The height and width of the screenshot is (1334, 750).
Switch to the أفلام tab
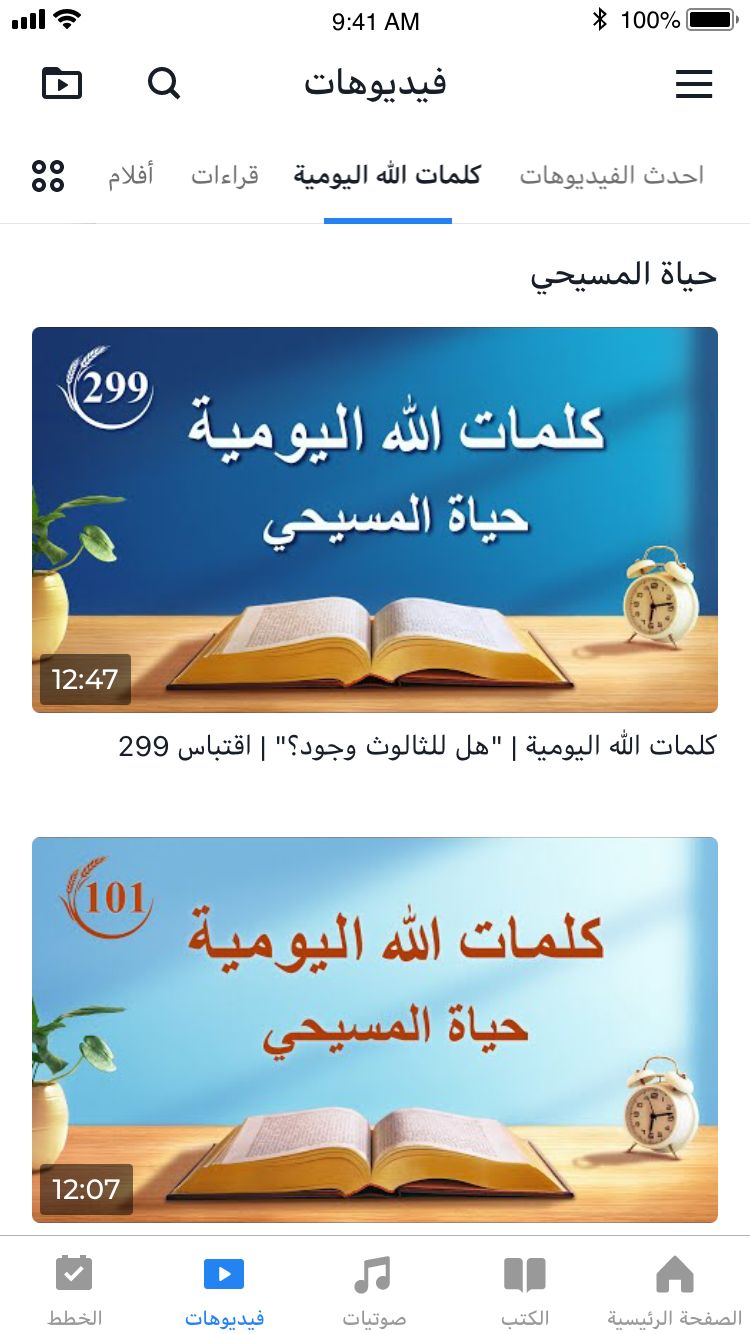click(x=131, y=176)
